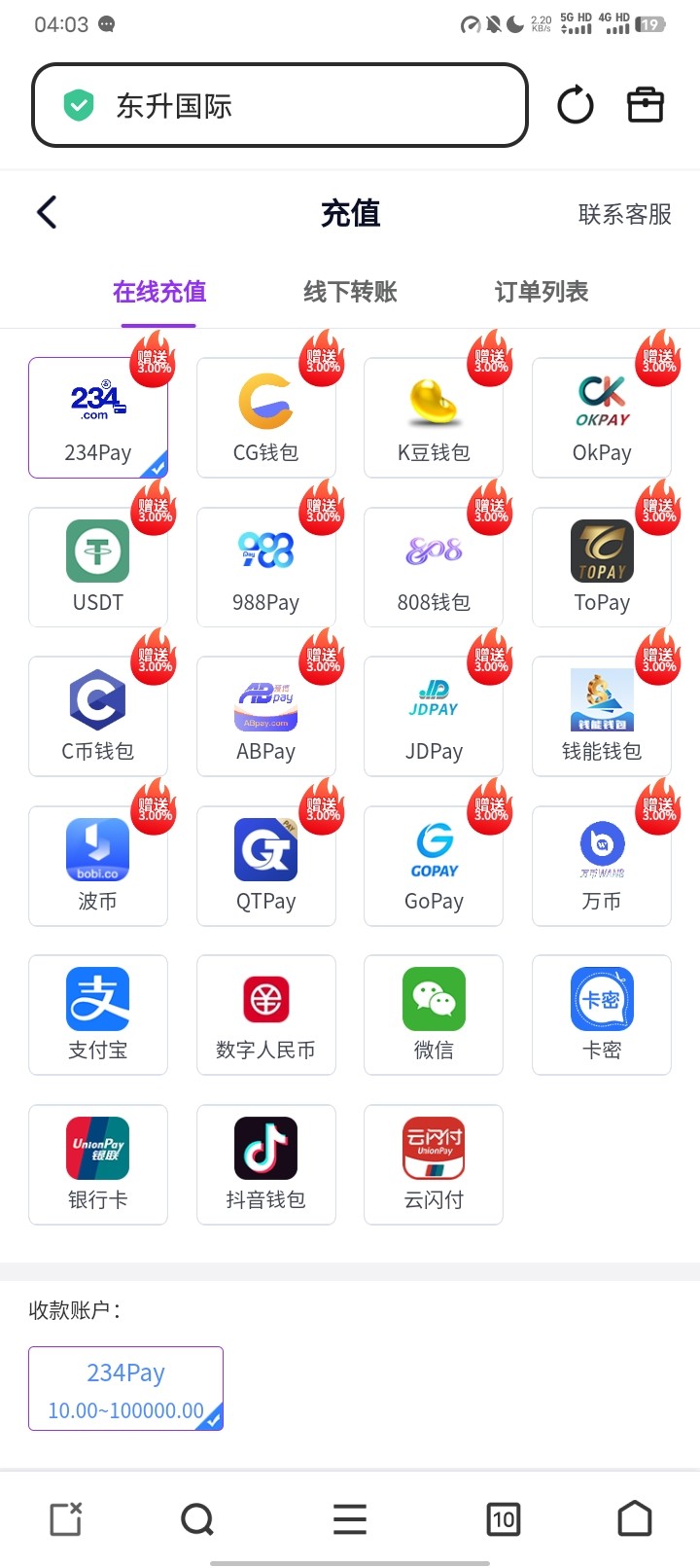Choose K豆钱包 as the payment method

[x=434, y=418]
